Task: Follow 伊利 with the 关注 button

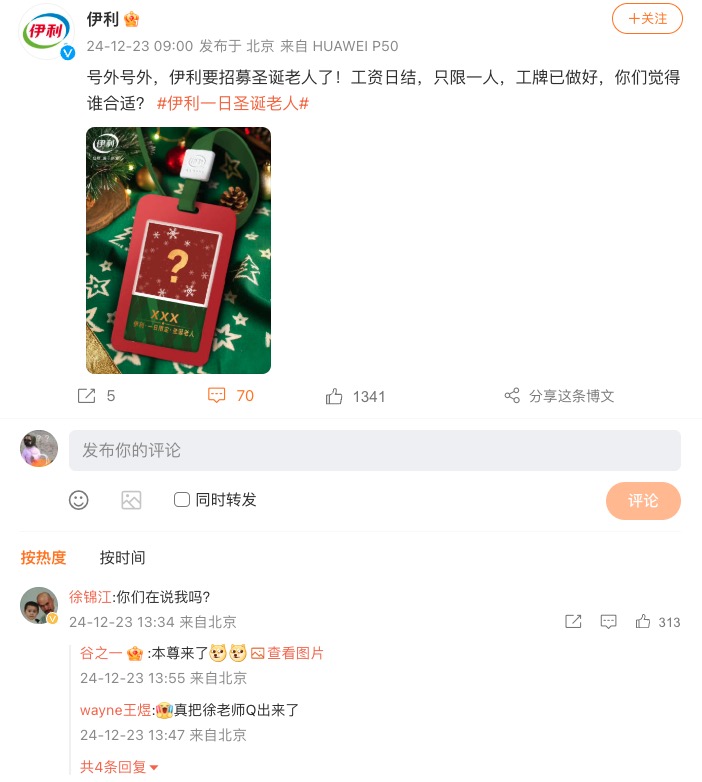Action: pyautogui.click(x=647, y=18)
